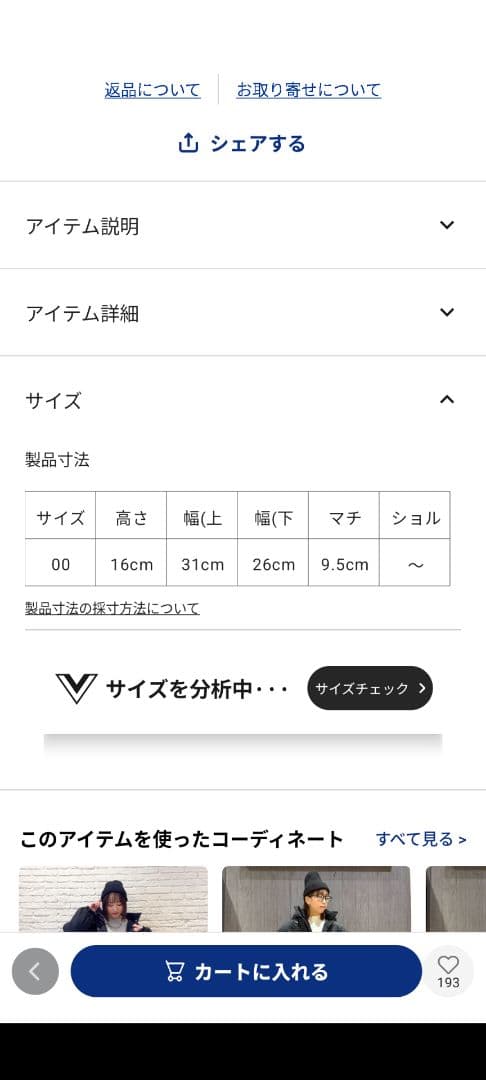The width and height of the screenshot is (486, 1080).
Task: Expand the アイテム説明 section
Action: 243,225
